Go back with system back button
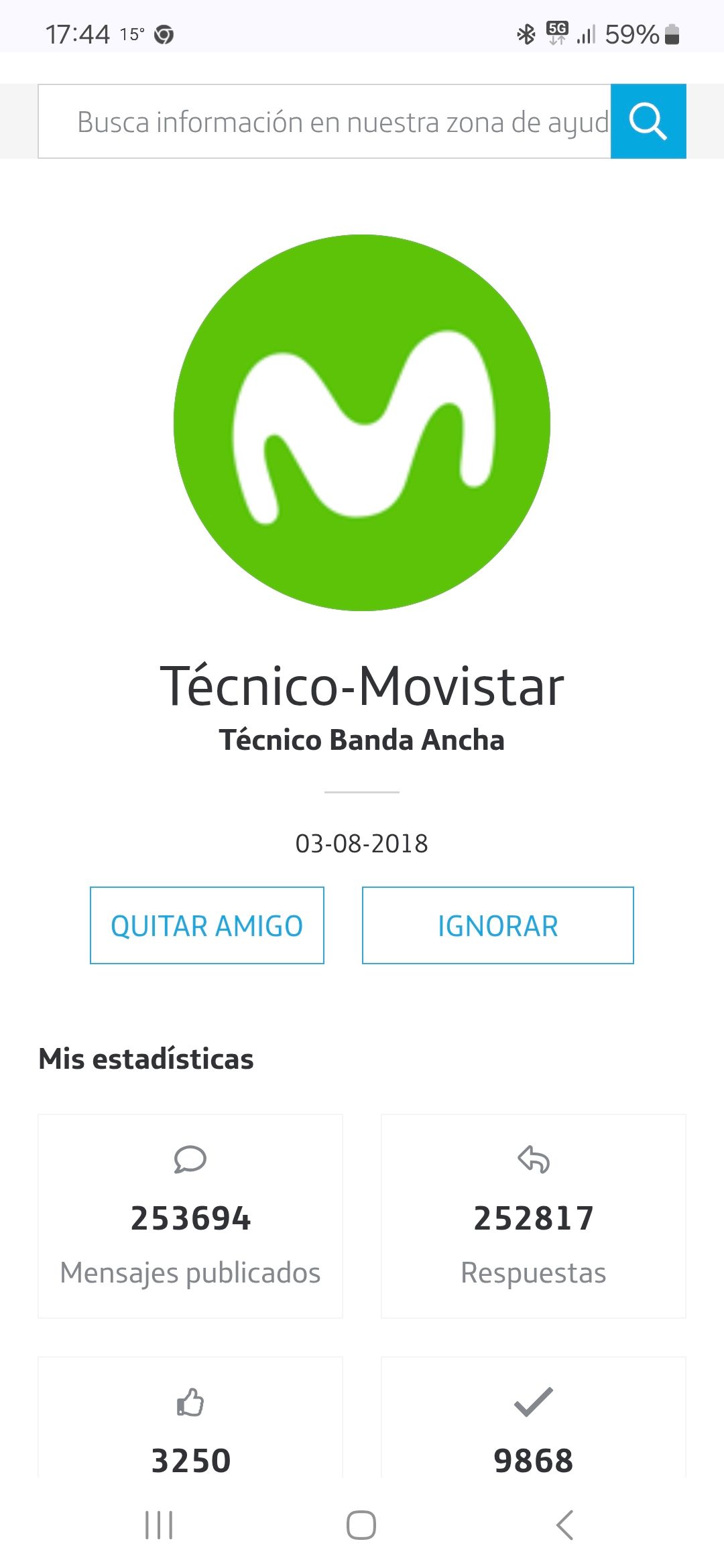This screenshot has width=724, height=1568. click(564, 1525)
